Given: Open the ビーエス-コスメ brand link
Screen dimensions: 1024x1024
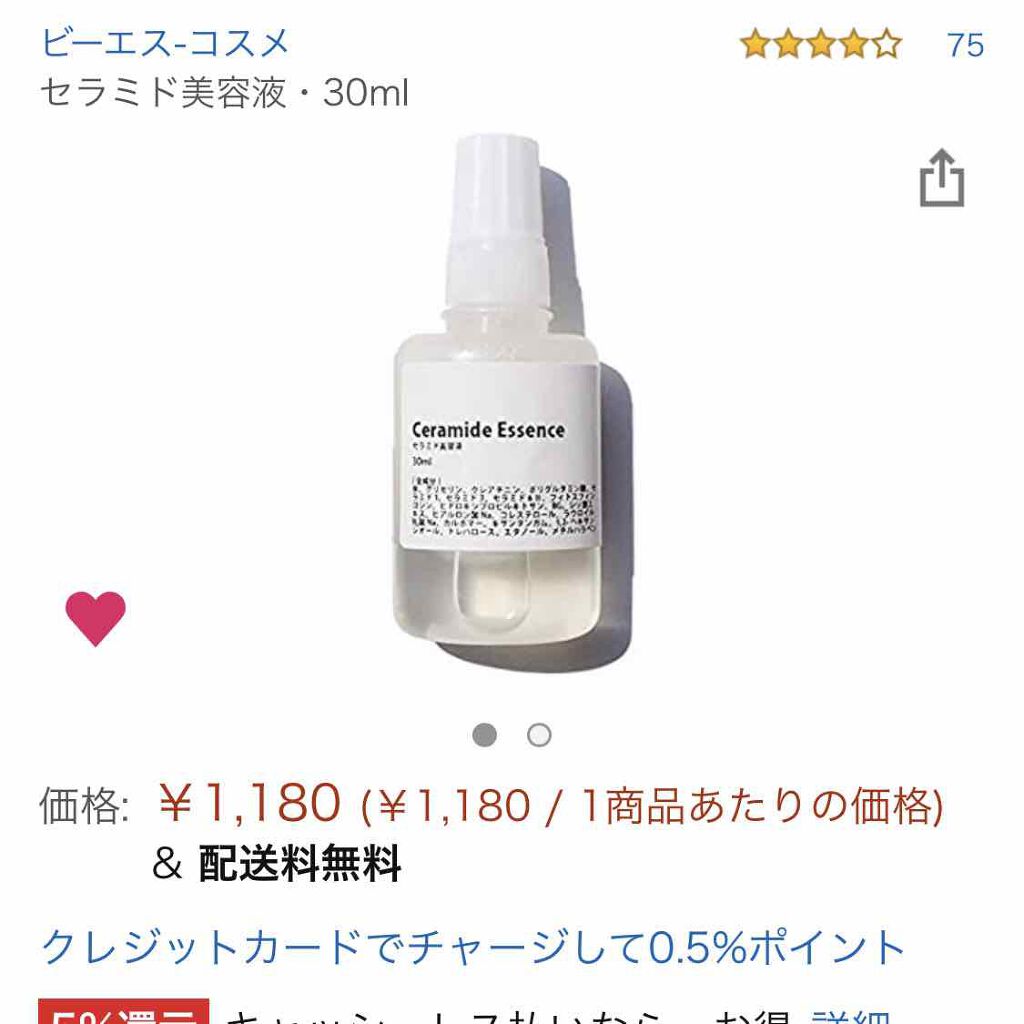Looking at the screenshot, I should click(165, 43).
